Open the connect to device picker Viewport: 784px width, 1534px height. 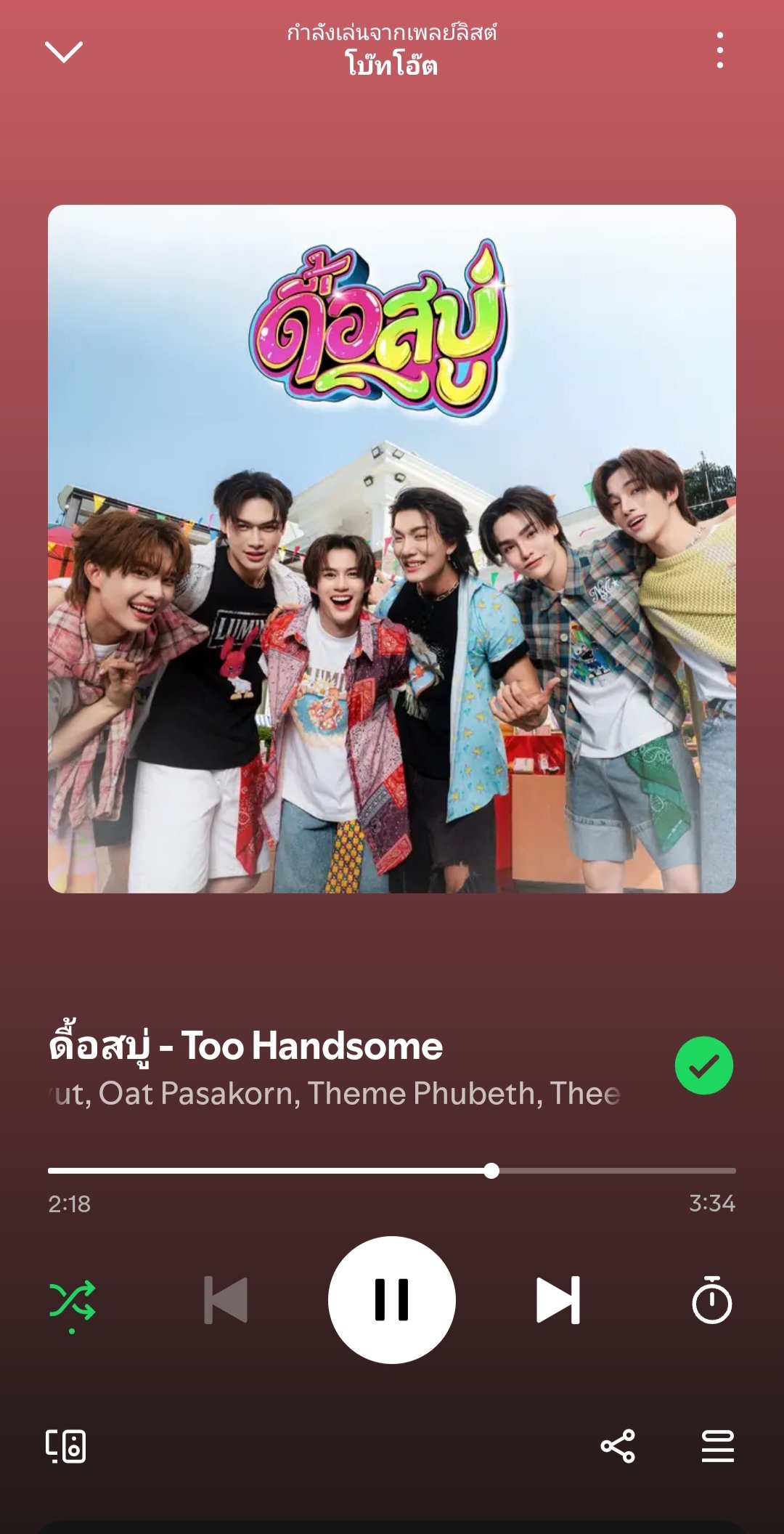[x=66, y=1446]
